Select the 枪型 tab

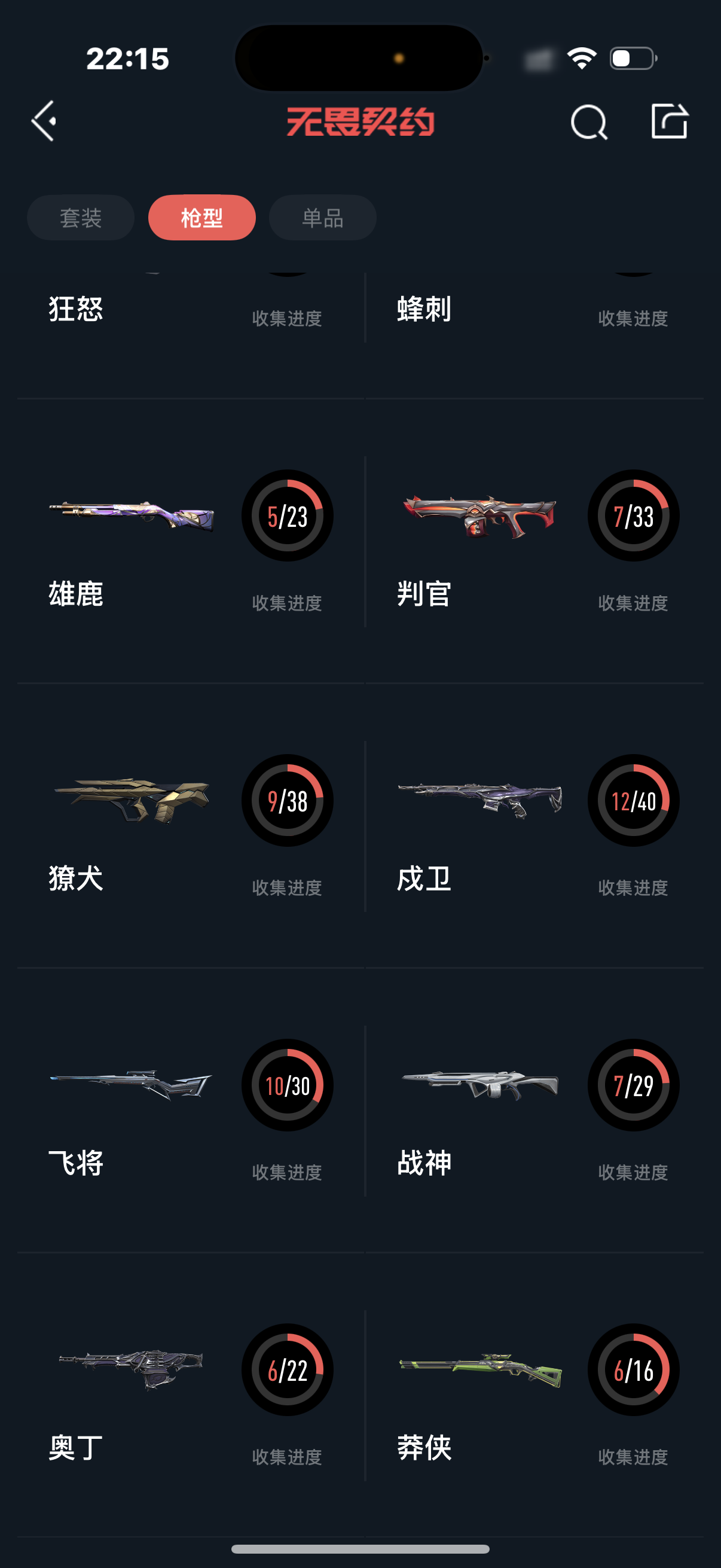(201, 218)
